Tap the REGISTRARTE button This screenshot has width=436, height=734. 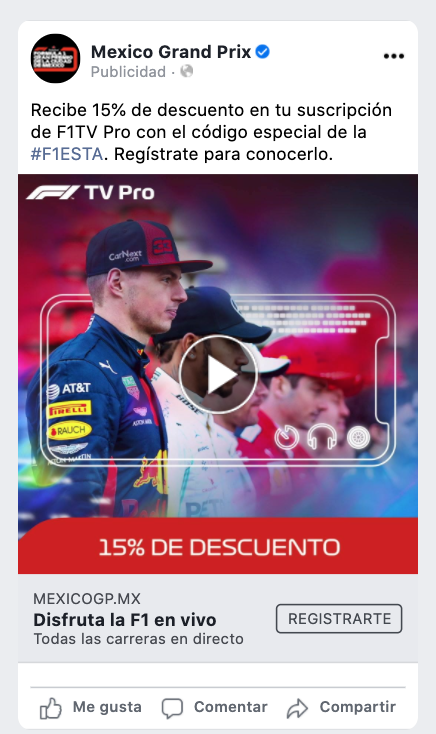coord(339,619)
